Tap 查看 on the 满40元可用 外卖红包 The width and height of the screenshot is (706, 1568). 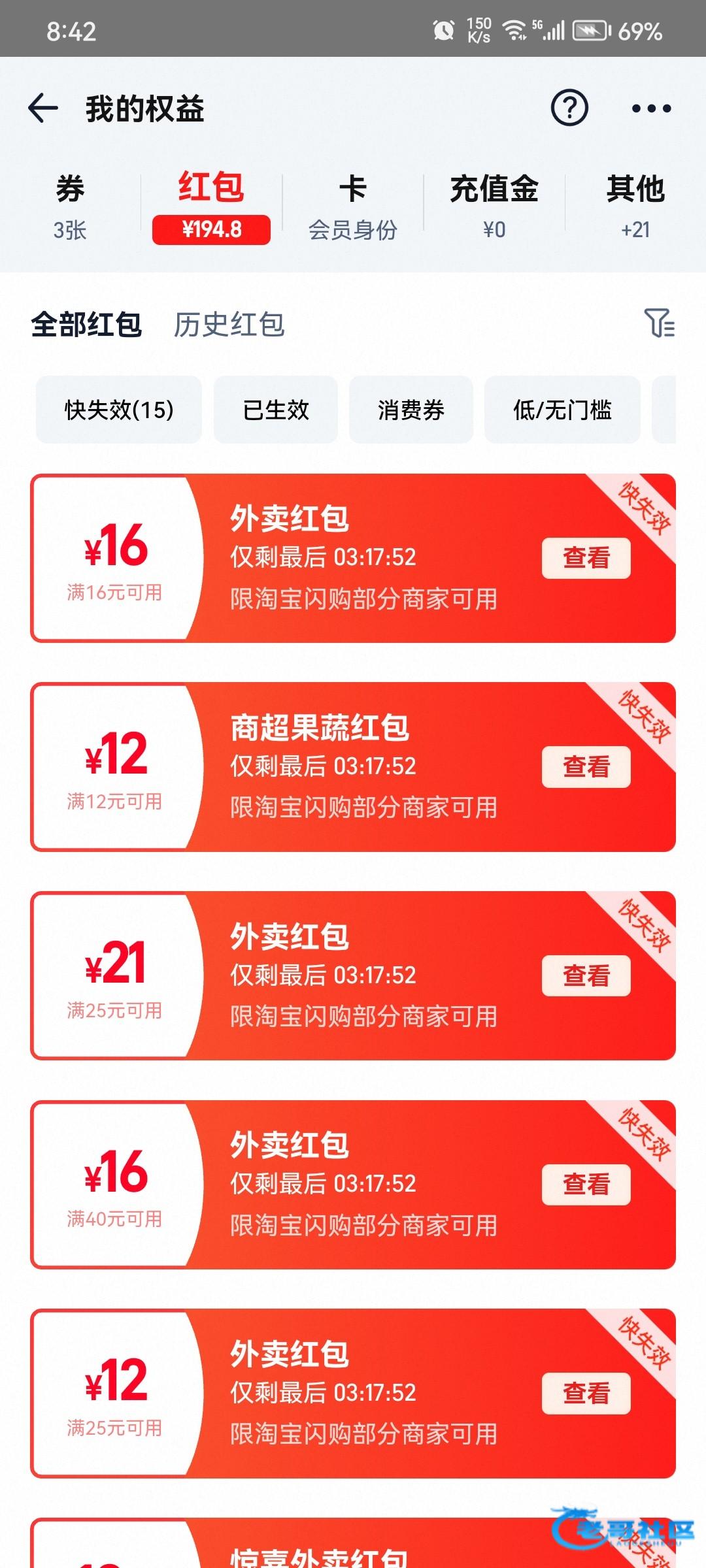[586, 1184]
